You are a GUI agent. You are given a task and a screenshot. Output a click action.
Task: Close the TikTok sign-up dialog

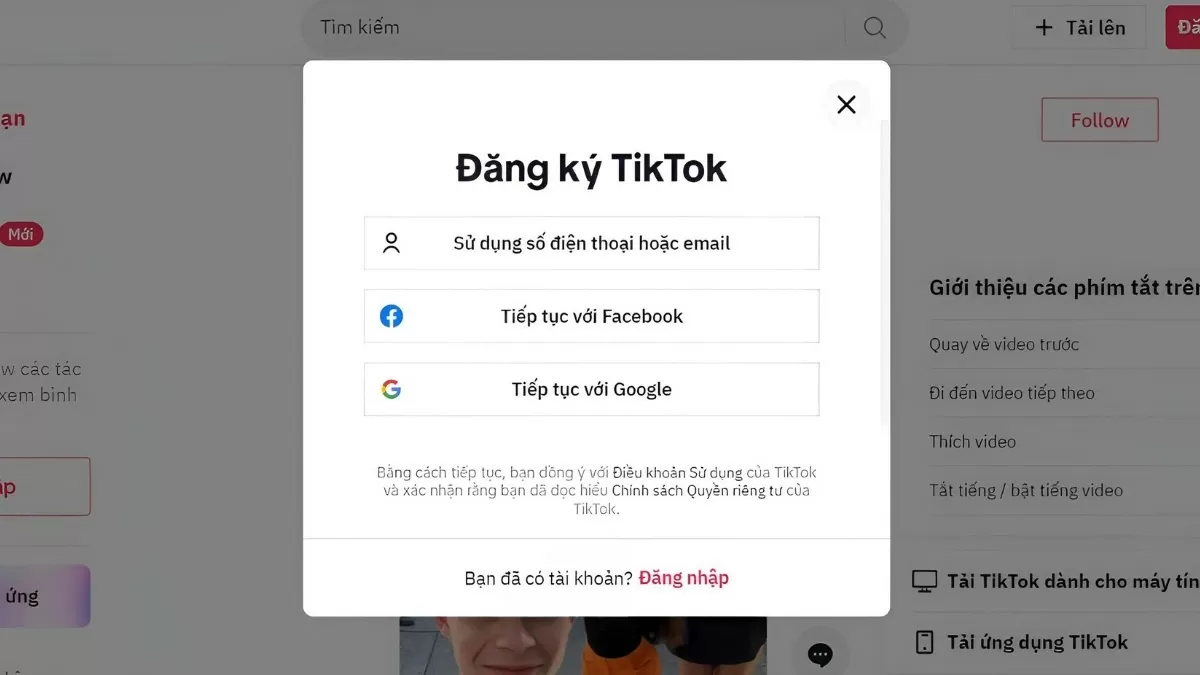pos(846,104)
